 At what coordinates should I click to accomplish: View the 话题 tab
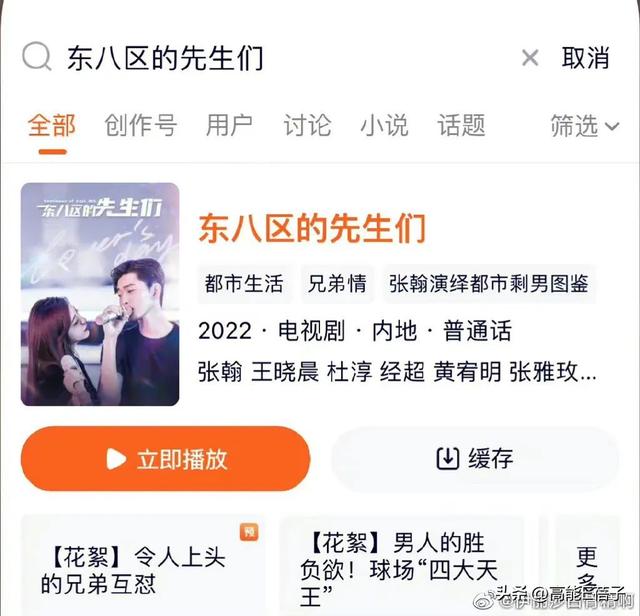click(x=461, y=125)
